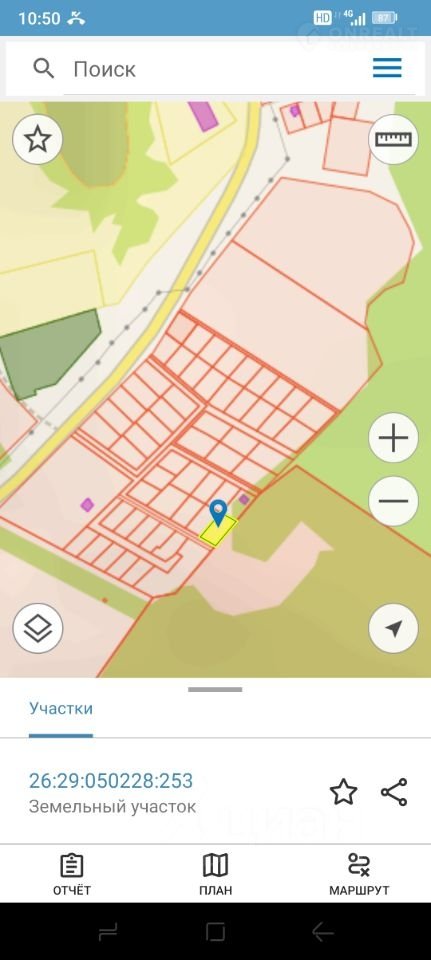Share the selected land parcel
Image resolution: width=431 pixels, height=960 pixels.
[x=394, y=792]
